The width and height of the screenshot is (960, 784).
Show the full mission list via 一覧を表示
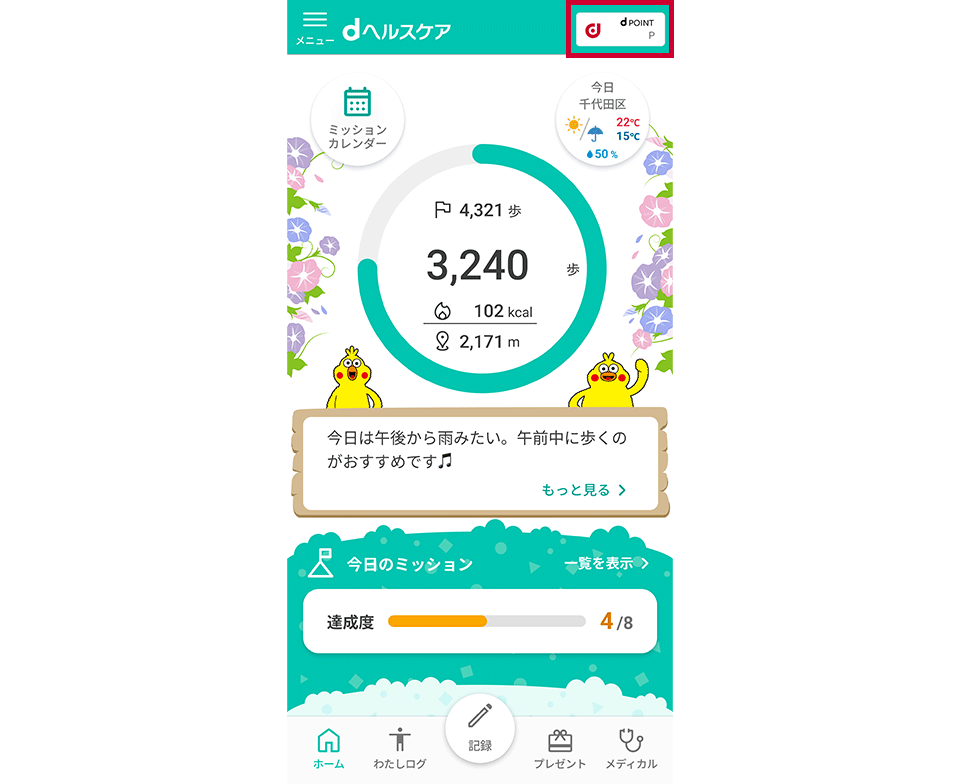(x=606, y=564)
